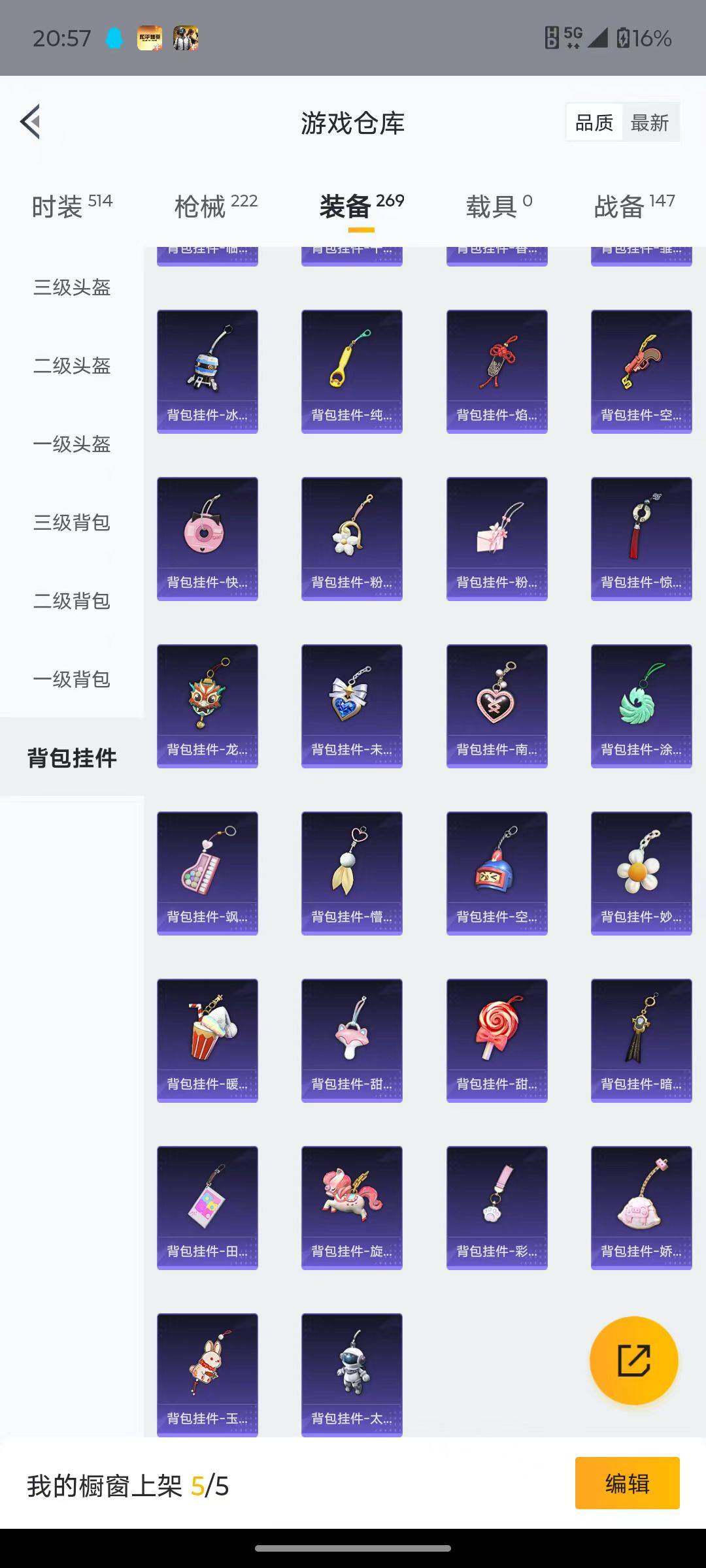Open the 一级背包 category in the sidebar

click(x=72, y=681)
